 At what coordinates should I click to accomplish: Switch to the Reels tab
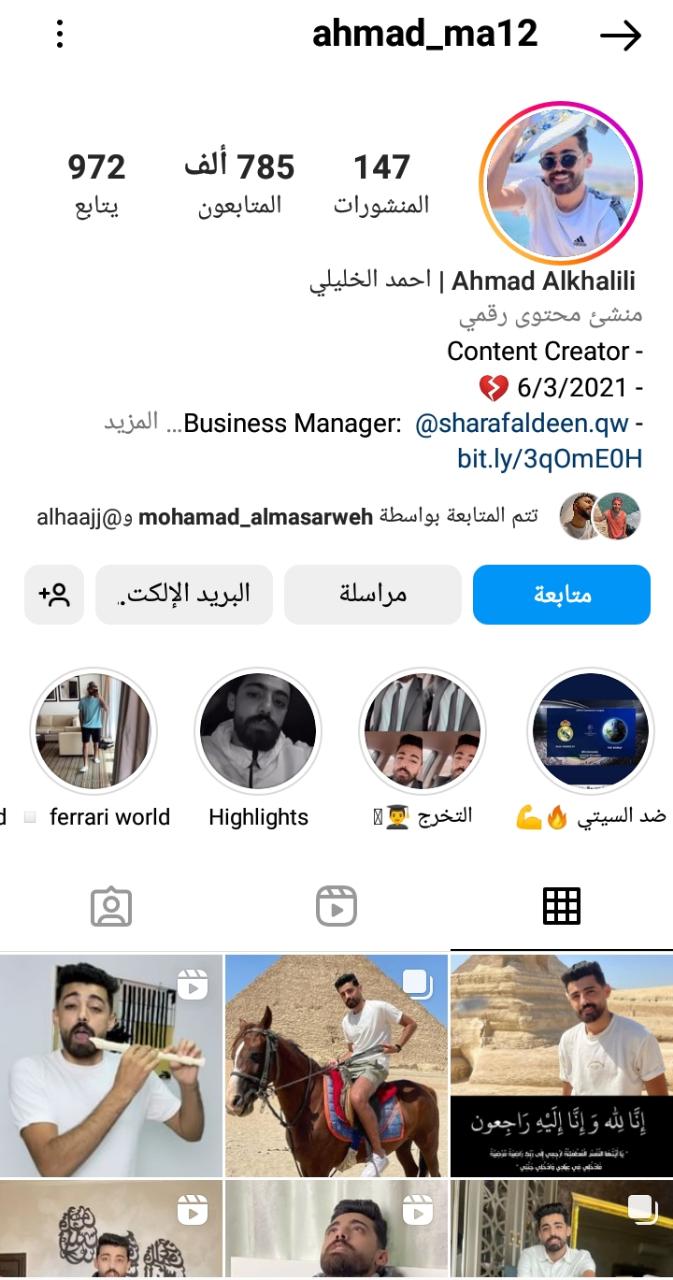point(336,906)
